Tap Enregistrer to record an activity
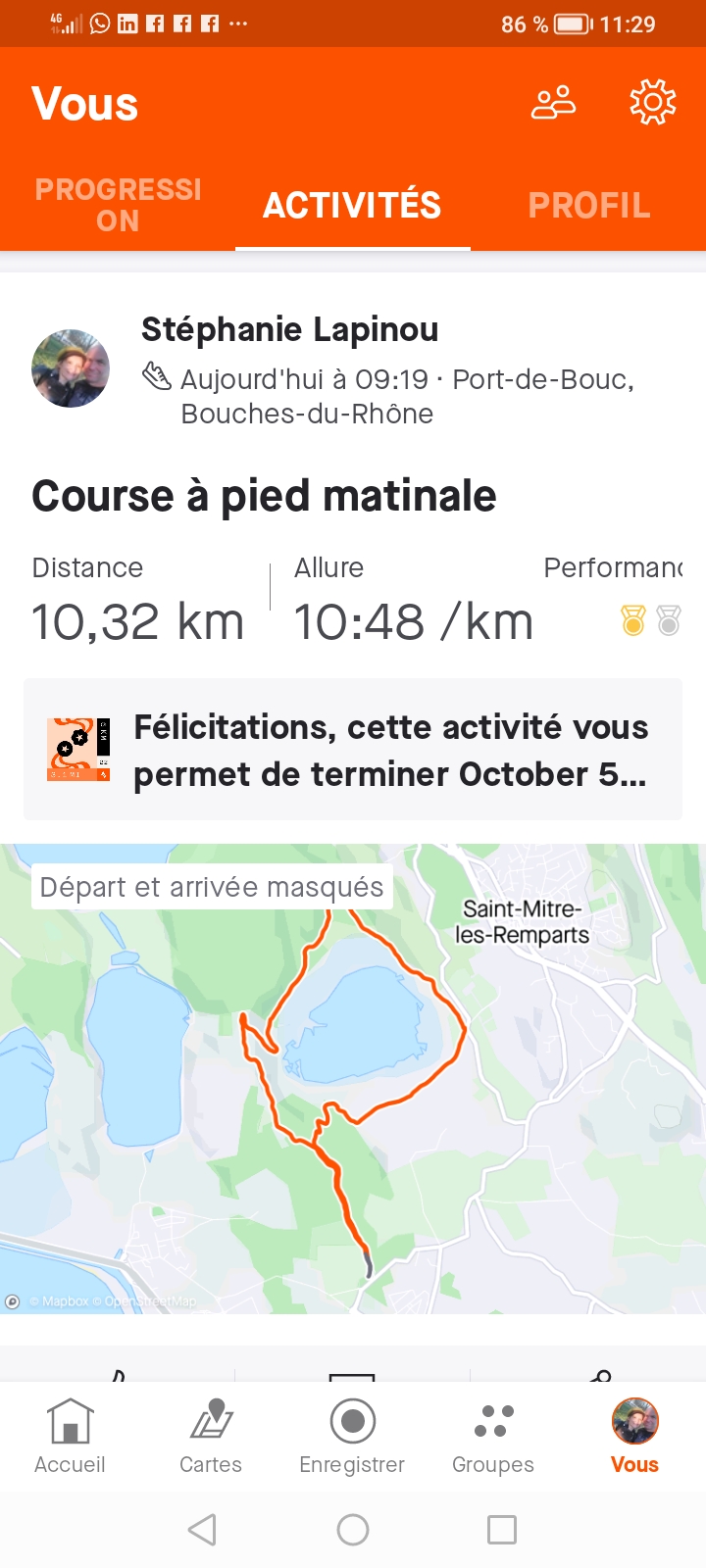Image resolution: width=706 pixels, height=1568 pixels. coord(352,1437)
